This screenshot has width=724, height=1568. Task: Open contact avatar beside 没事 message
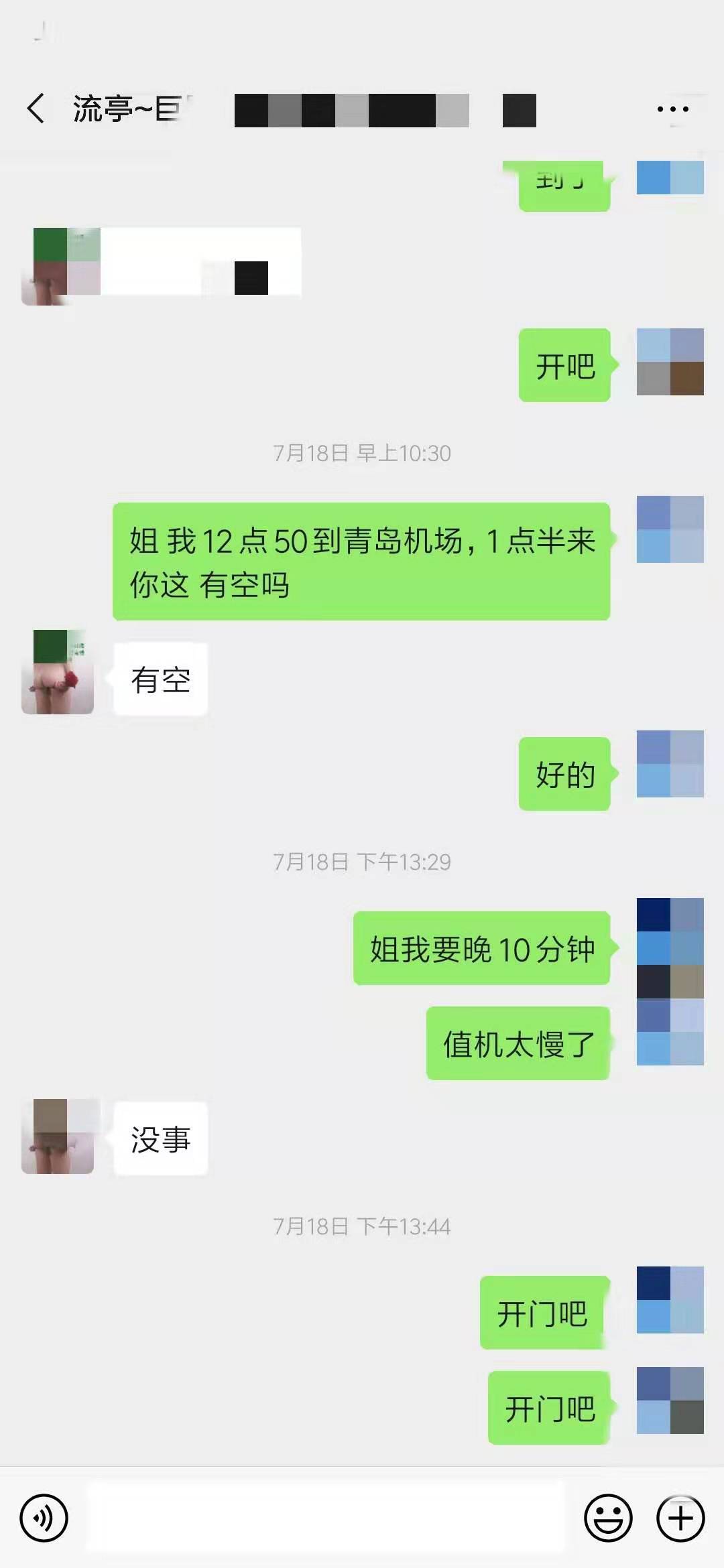[58, 1136]
